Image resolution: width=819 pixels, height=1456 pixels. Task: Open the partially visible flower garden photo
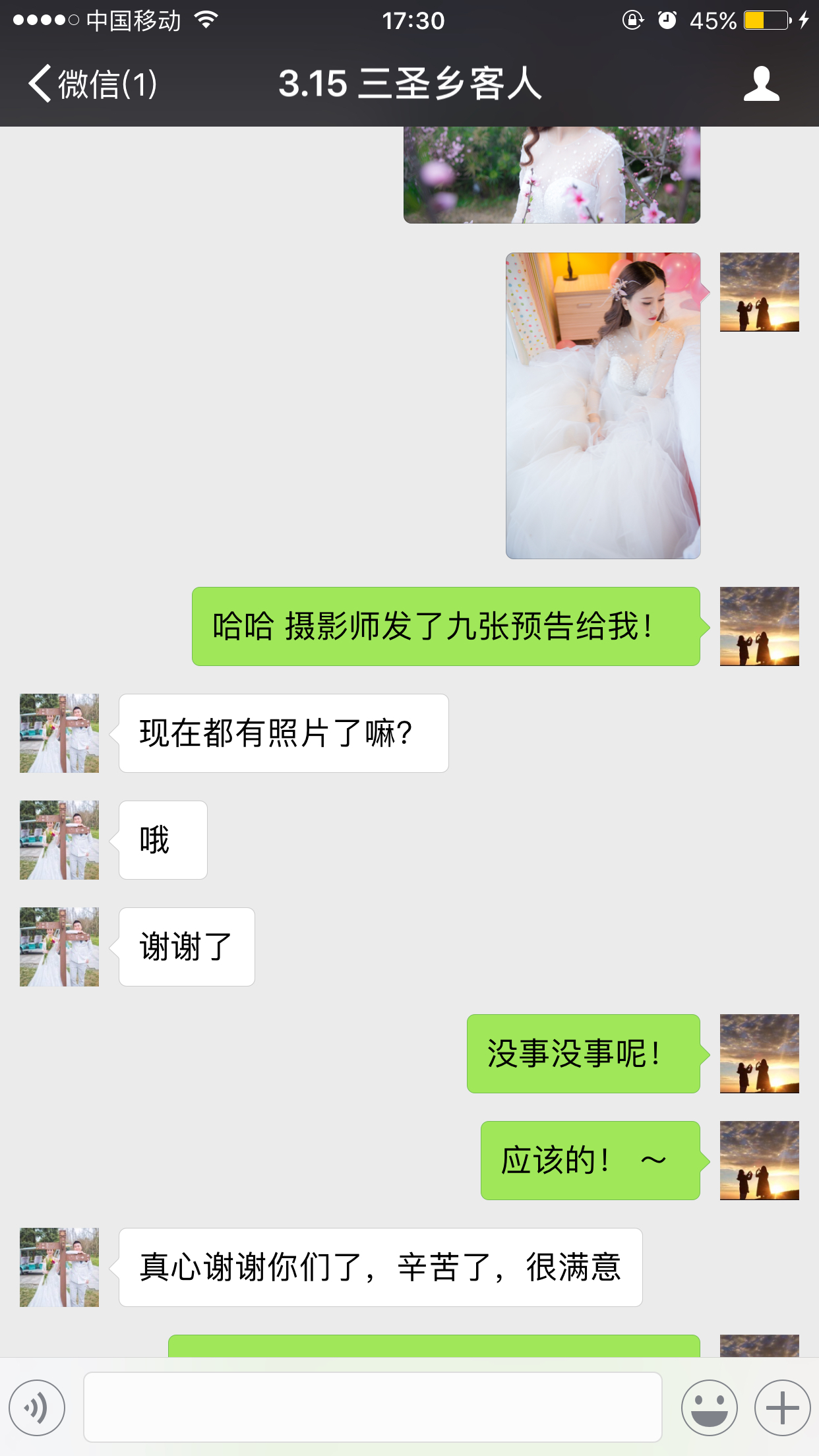[552, 175]
